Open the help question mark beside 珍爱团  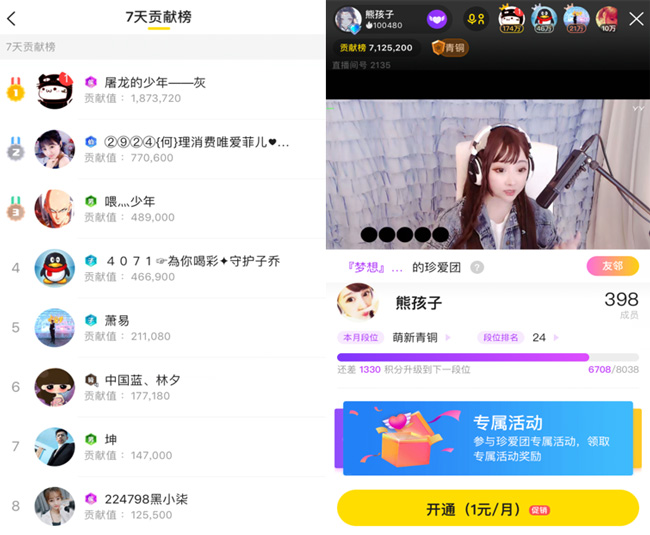point(477,267)
